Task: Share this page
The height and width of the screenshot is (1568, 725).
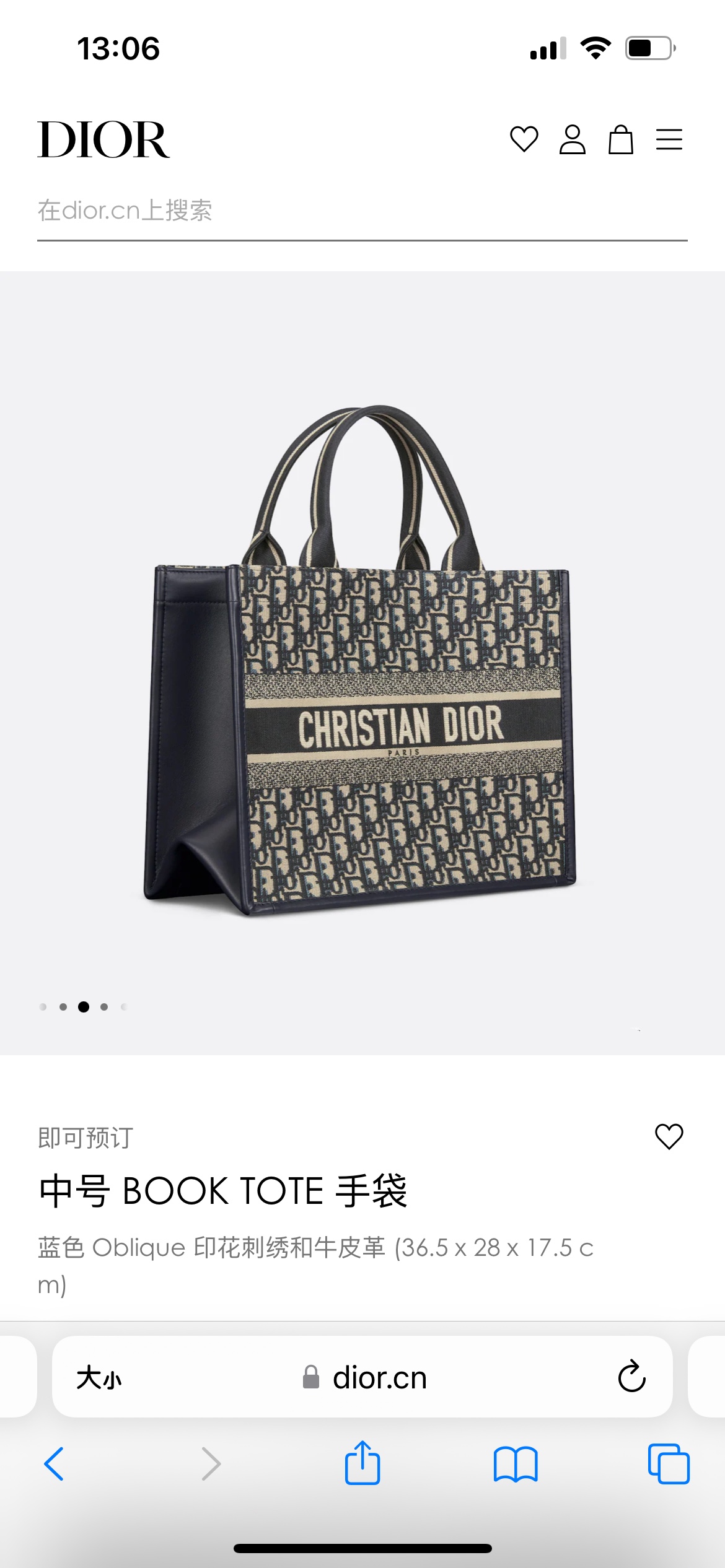Action: click(x=362, y=1463)
